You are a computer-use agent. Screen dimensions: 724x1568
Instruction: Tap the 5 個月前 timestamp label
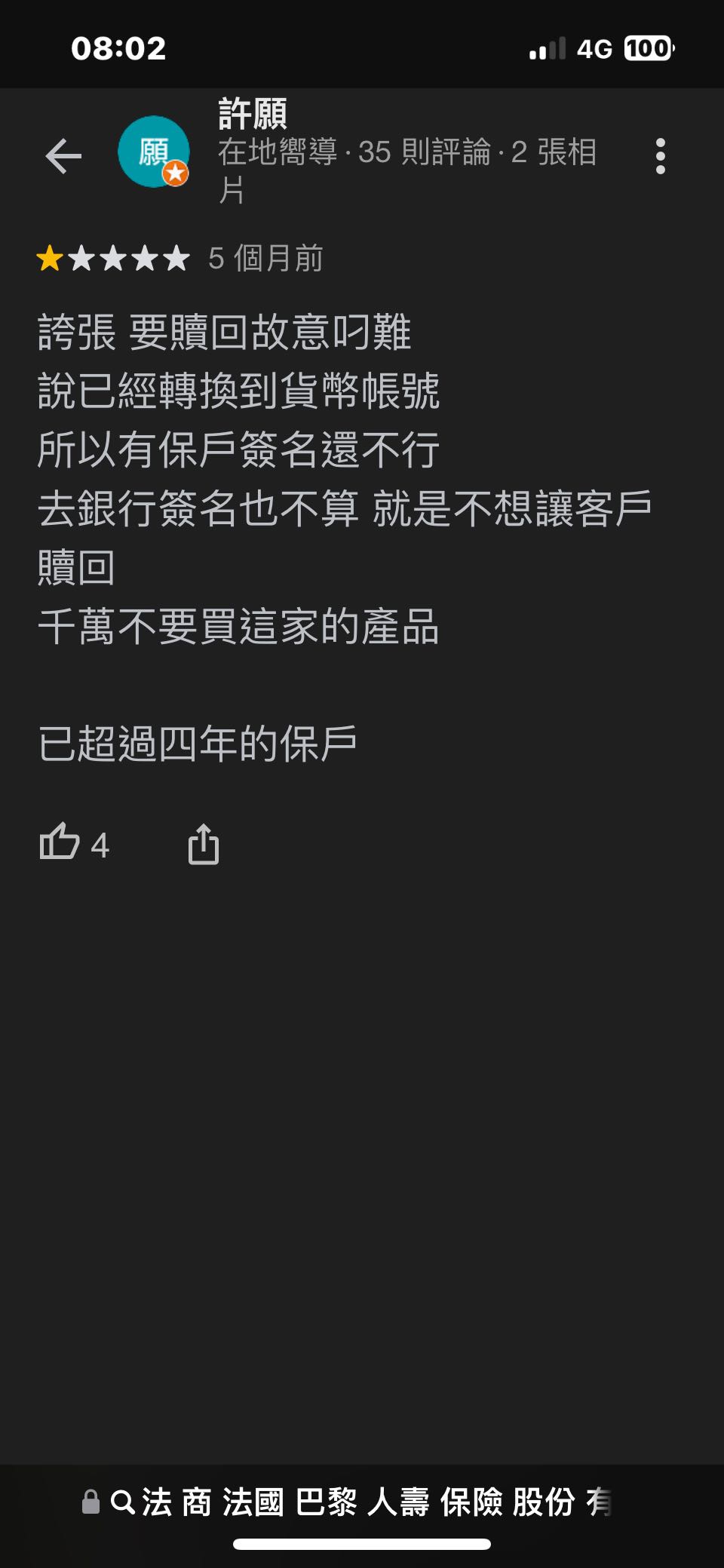[265, 260]
